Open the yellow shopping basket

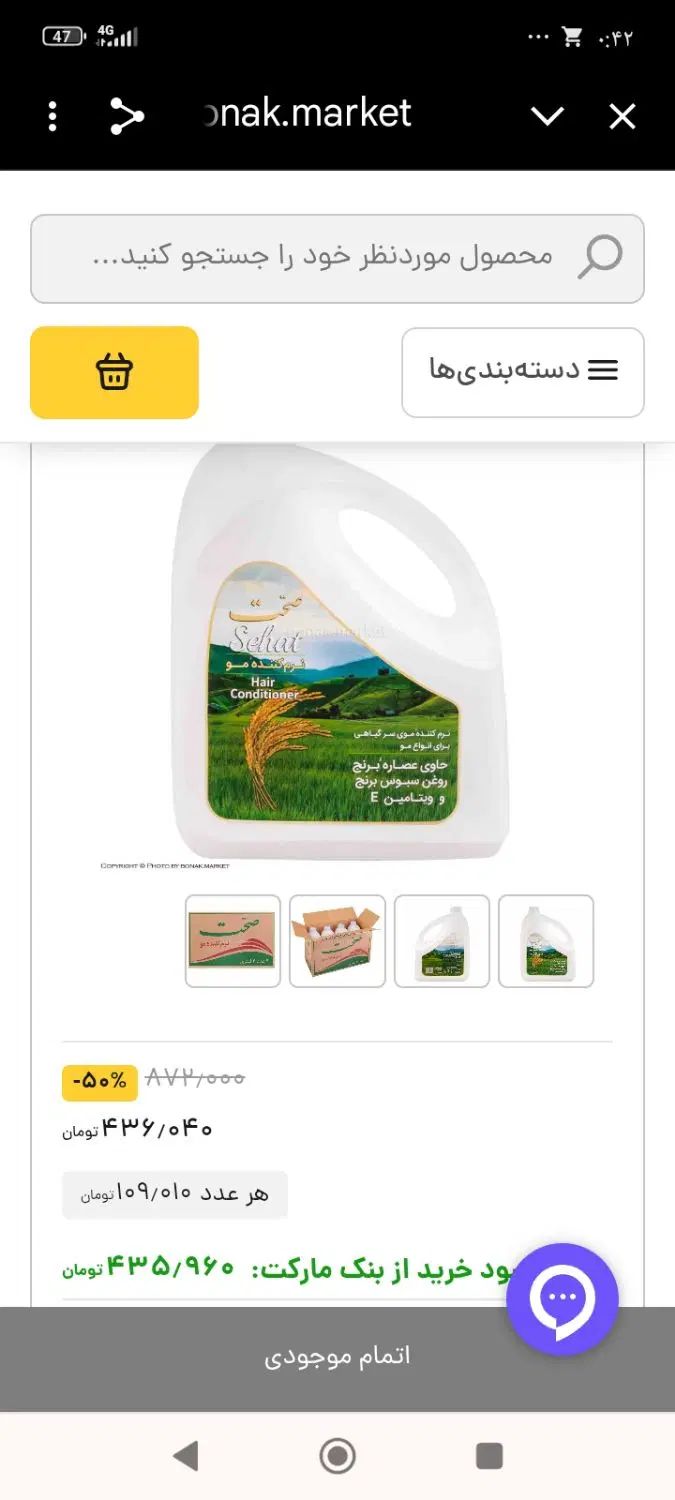coord(114,372)
